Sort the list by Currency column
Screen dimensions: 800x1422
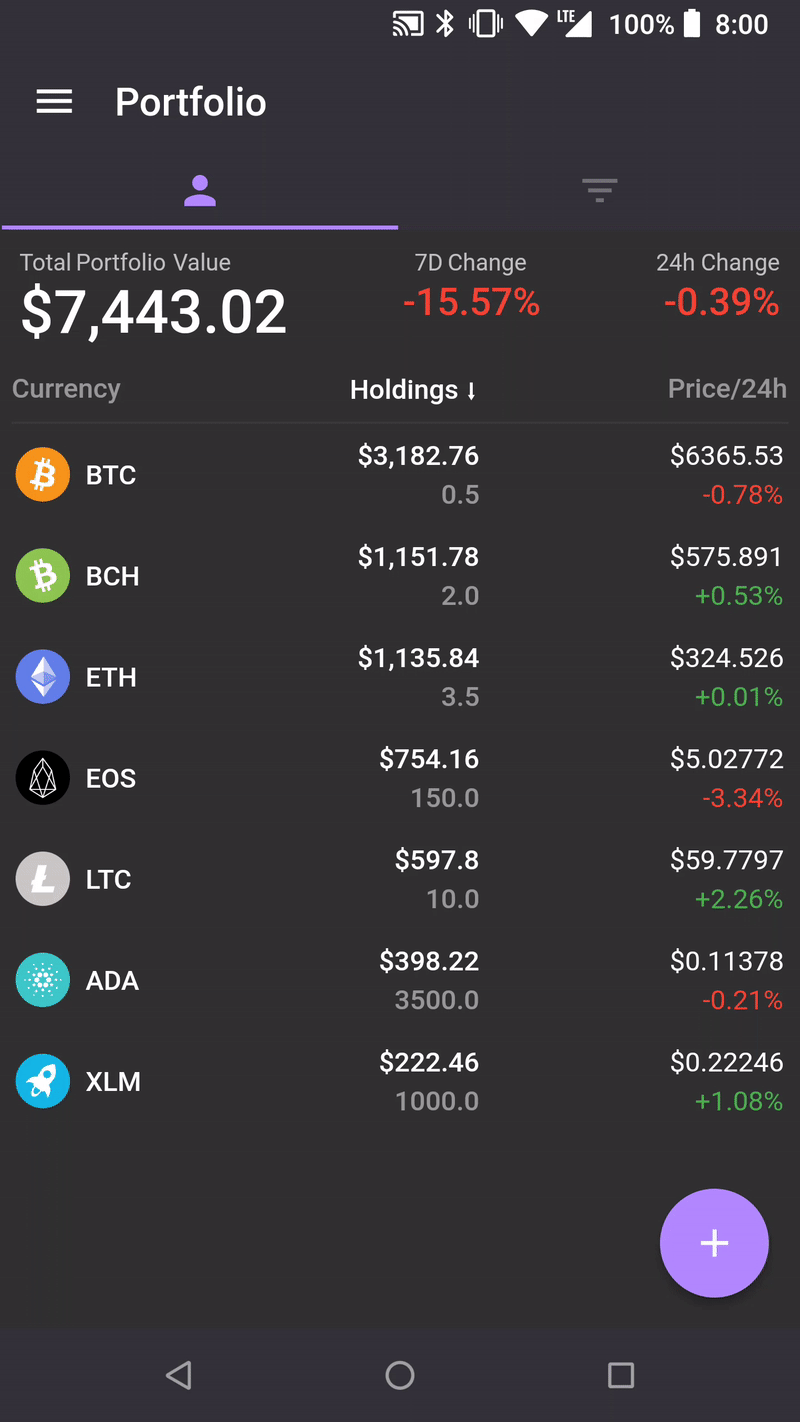pyautogui.click(x=66, y=389)
